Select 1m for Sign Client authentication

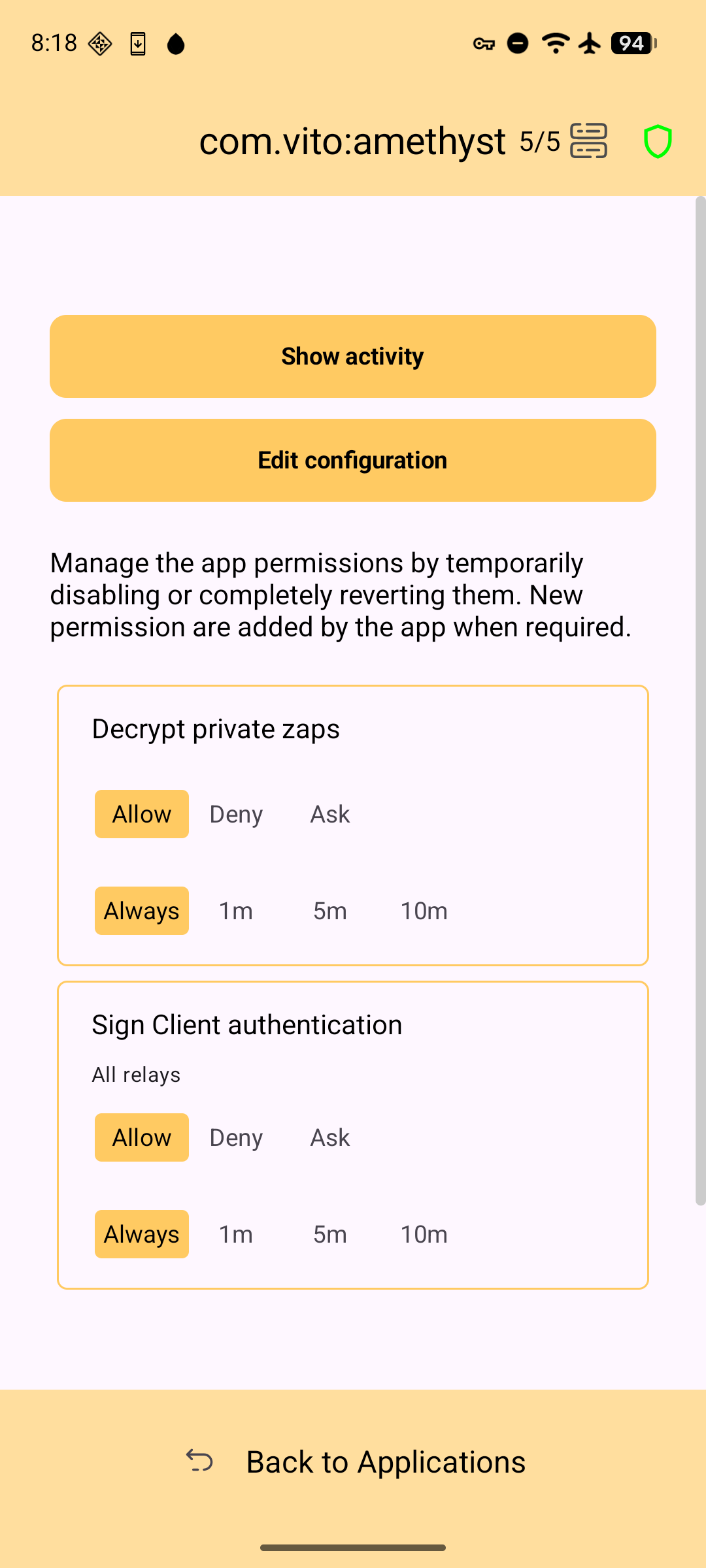236,1235
